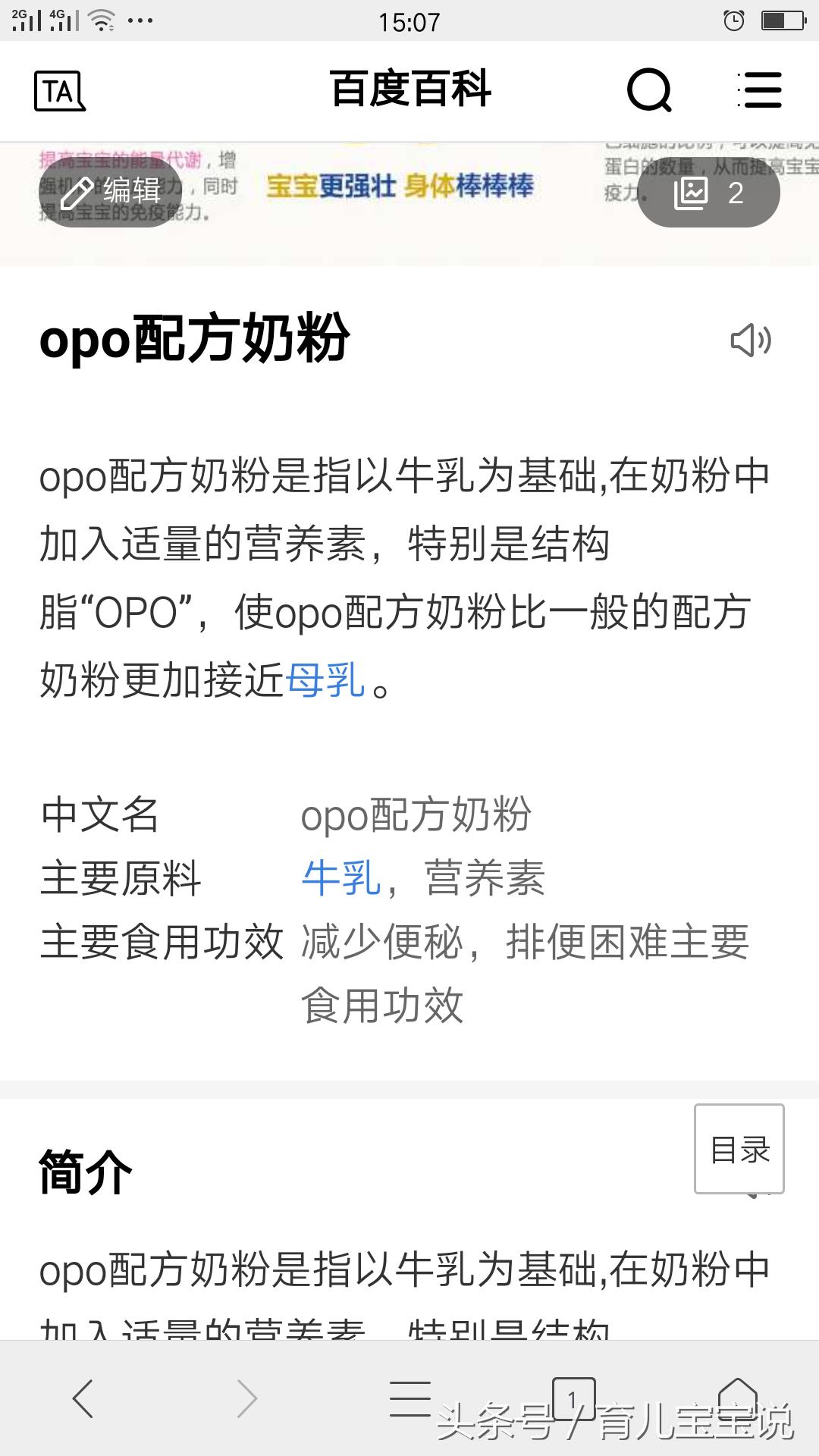Open the 母乳 link in the description
This screenshot has width=819, height=1456.
pos(325,681)
